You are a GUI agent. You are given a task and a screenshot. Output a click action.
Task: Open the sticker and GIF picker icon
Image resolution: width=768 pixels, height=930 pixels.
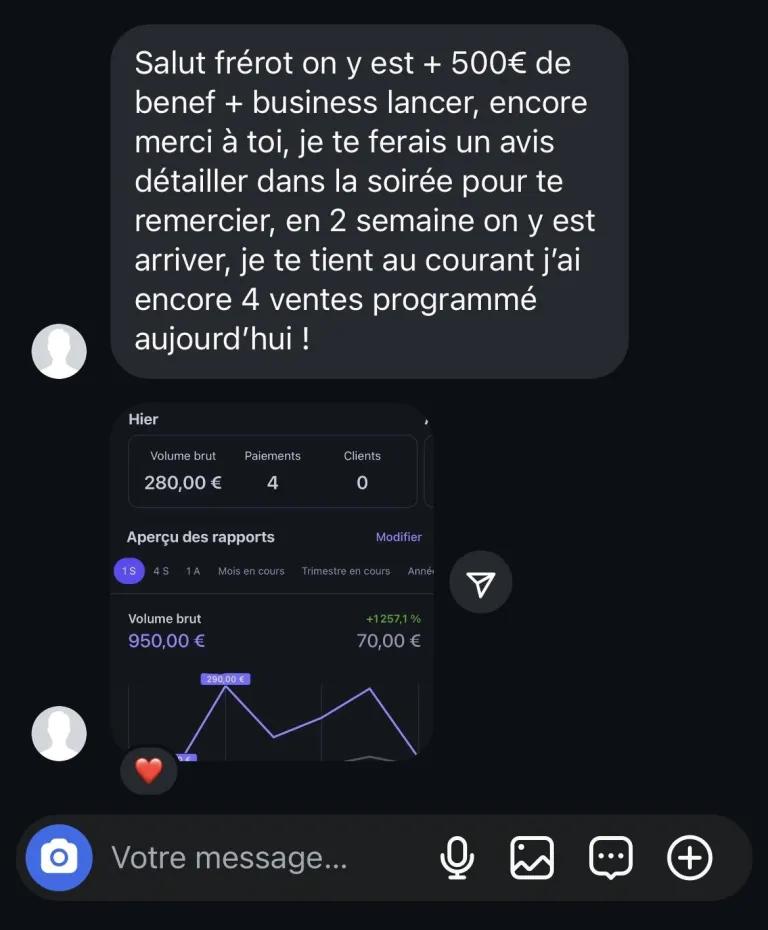[x=611, y=857]
